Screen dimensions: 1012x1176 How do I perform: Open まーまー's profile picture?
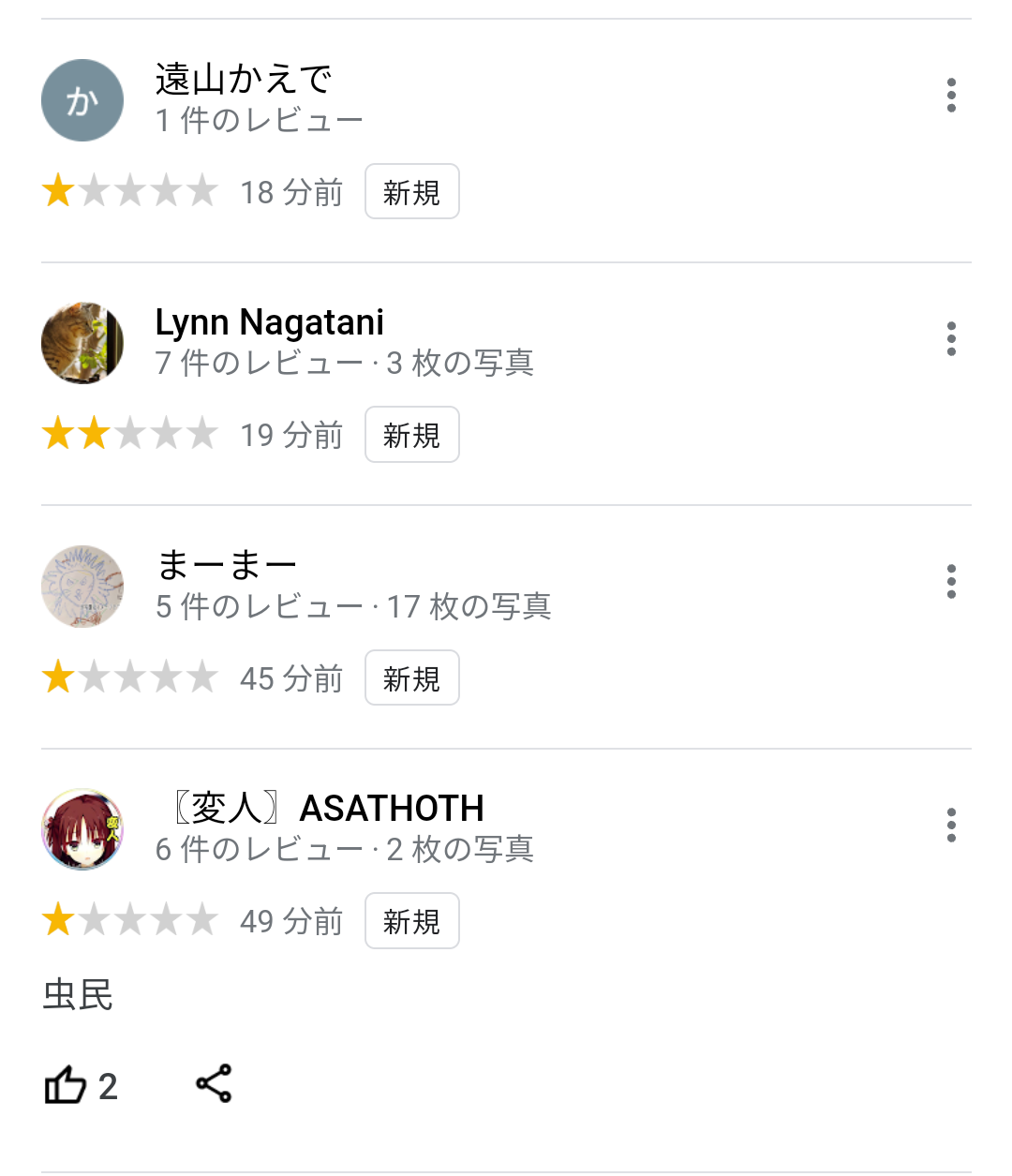pyautogui.click(x=82, y=587)
